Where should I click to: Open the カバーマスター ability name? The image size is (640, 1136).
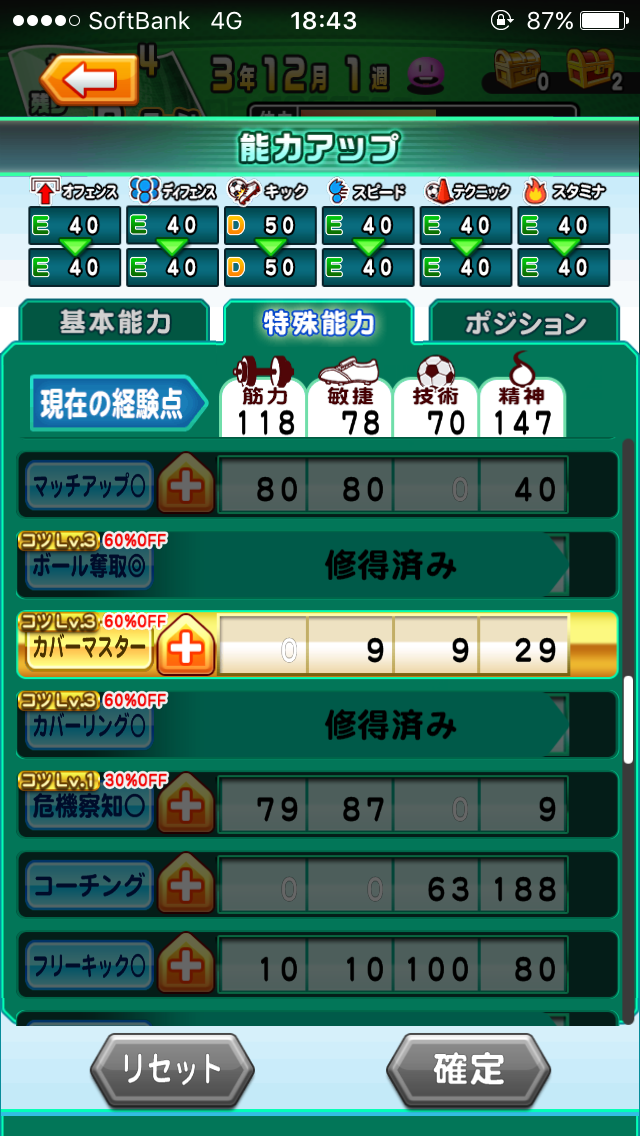pos(88,650)
